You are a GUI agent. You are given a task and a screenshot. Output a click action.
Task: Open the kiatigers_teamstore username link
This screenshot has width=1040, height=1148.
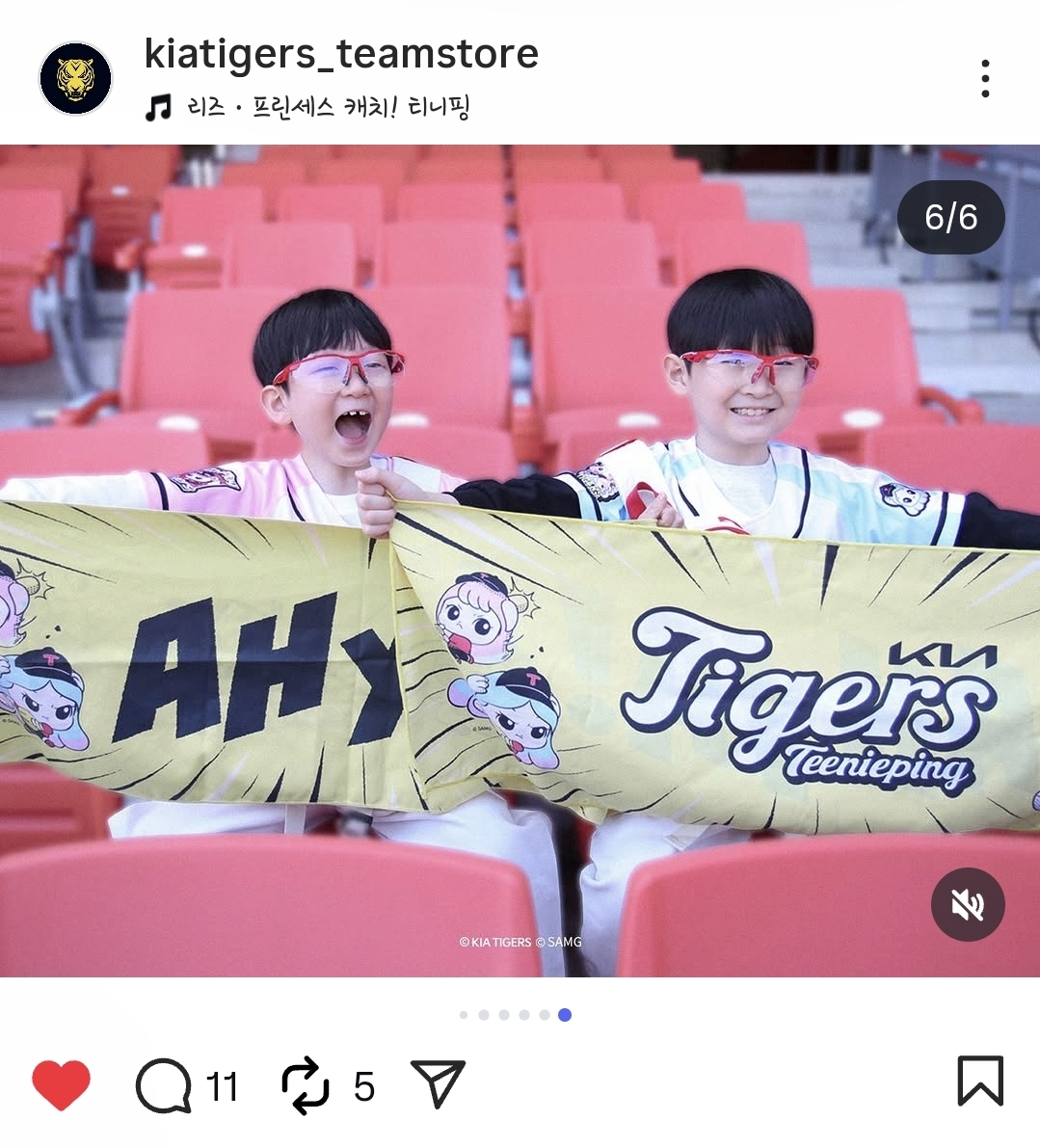[341, 54]
